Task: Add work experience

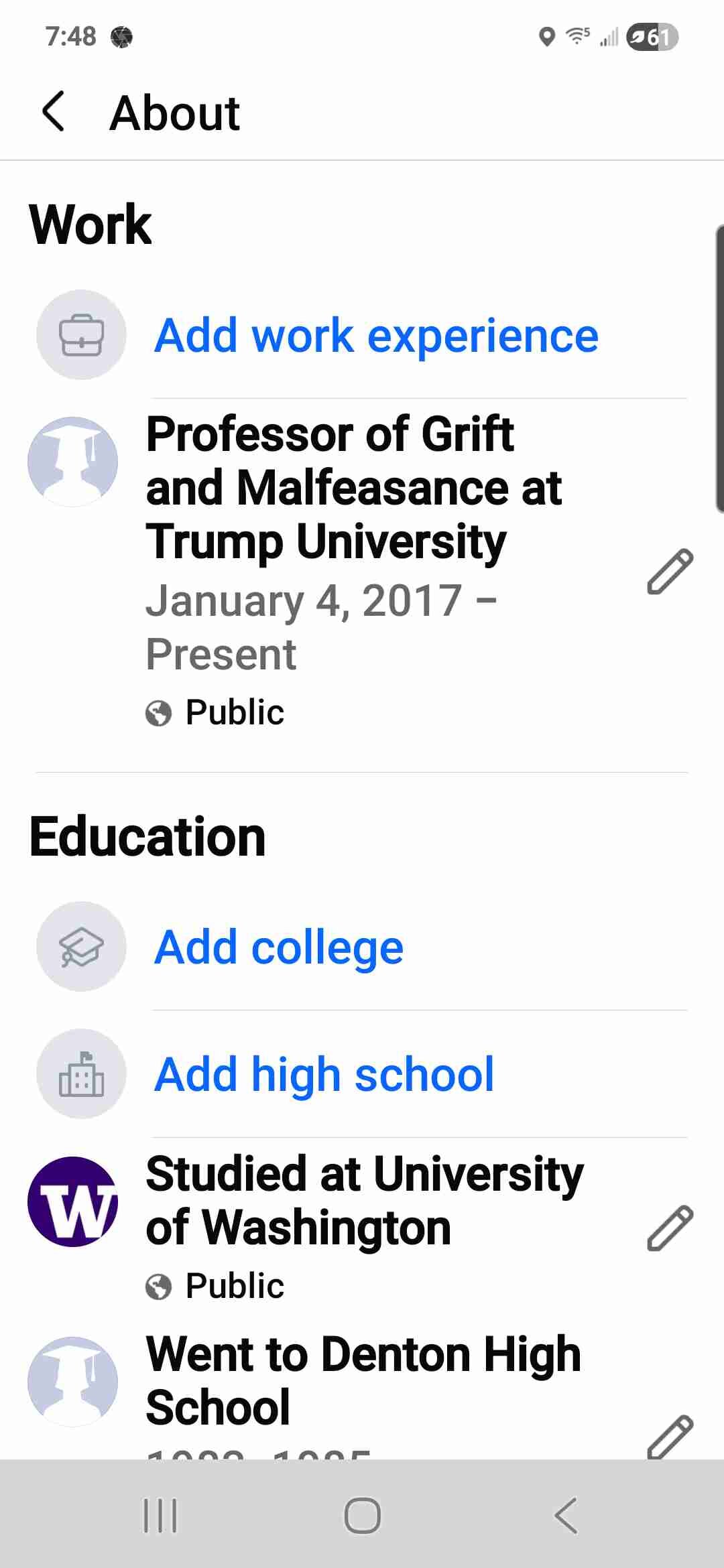Action: click(x=375, y=335)
